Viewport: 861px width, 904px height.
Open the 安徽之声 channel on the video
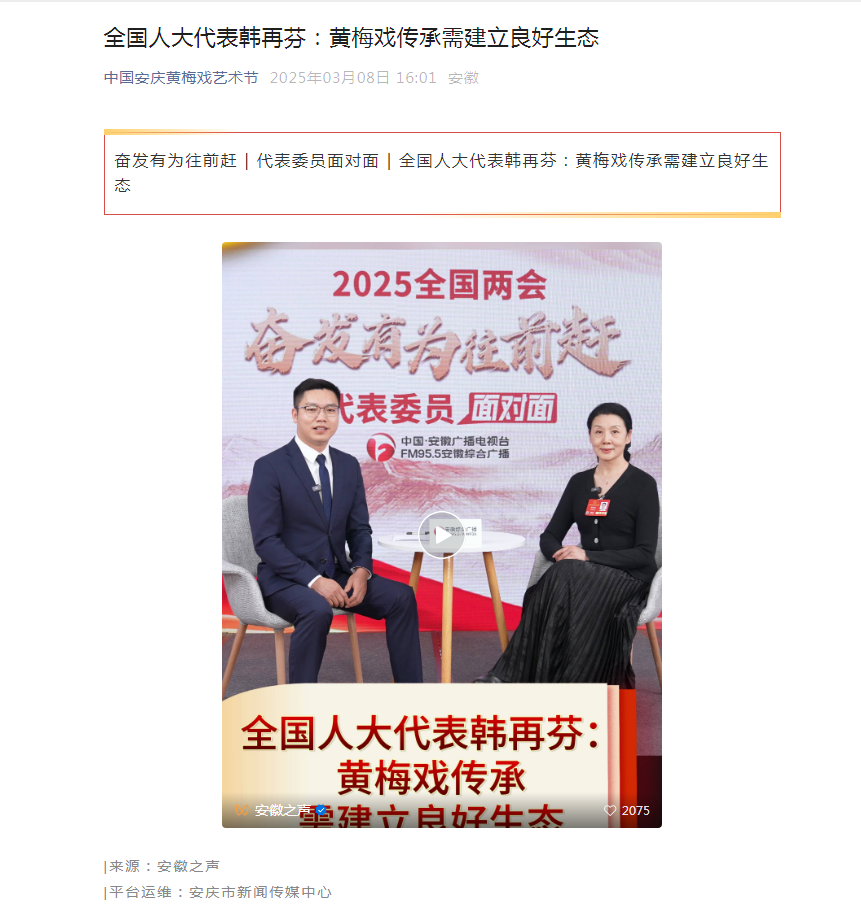point(283,811)
